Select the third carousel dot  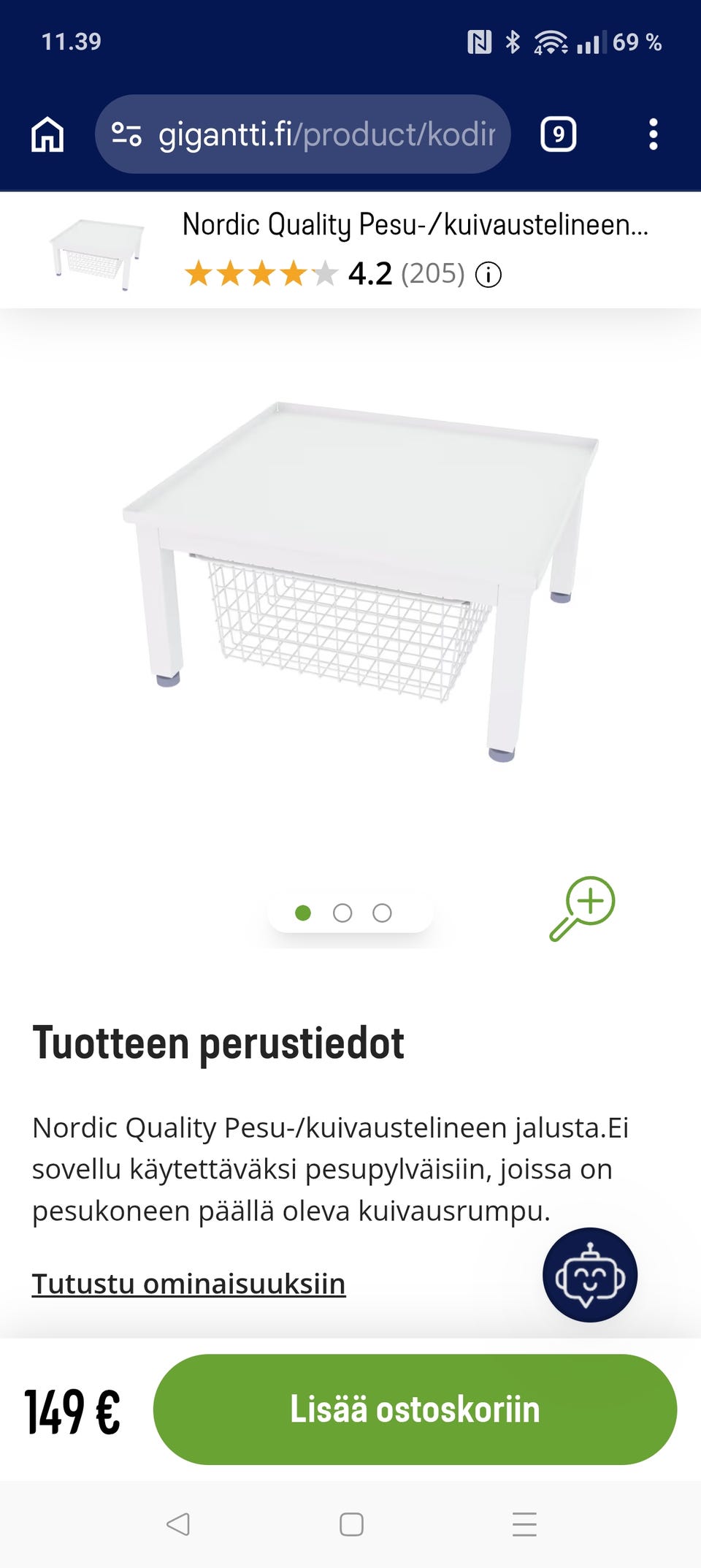[x=381, y=912]
